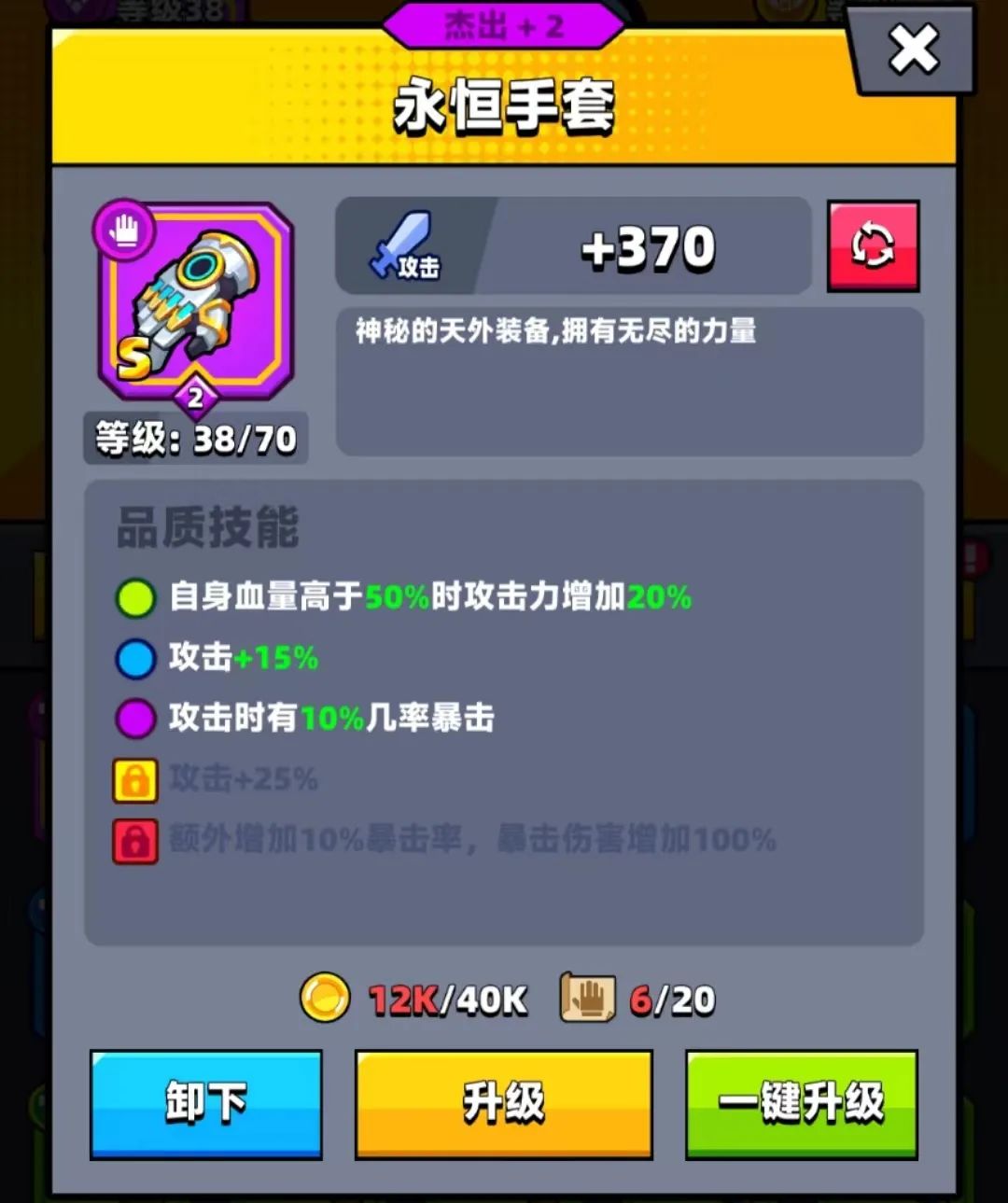This screenshot has height=1203, width=1008.
Task: Close the 永恒手套 equipment dialog
Action: point(913,49)
